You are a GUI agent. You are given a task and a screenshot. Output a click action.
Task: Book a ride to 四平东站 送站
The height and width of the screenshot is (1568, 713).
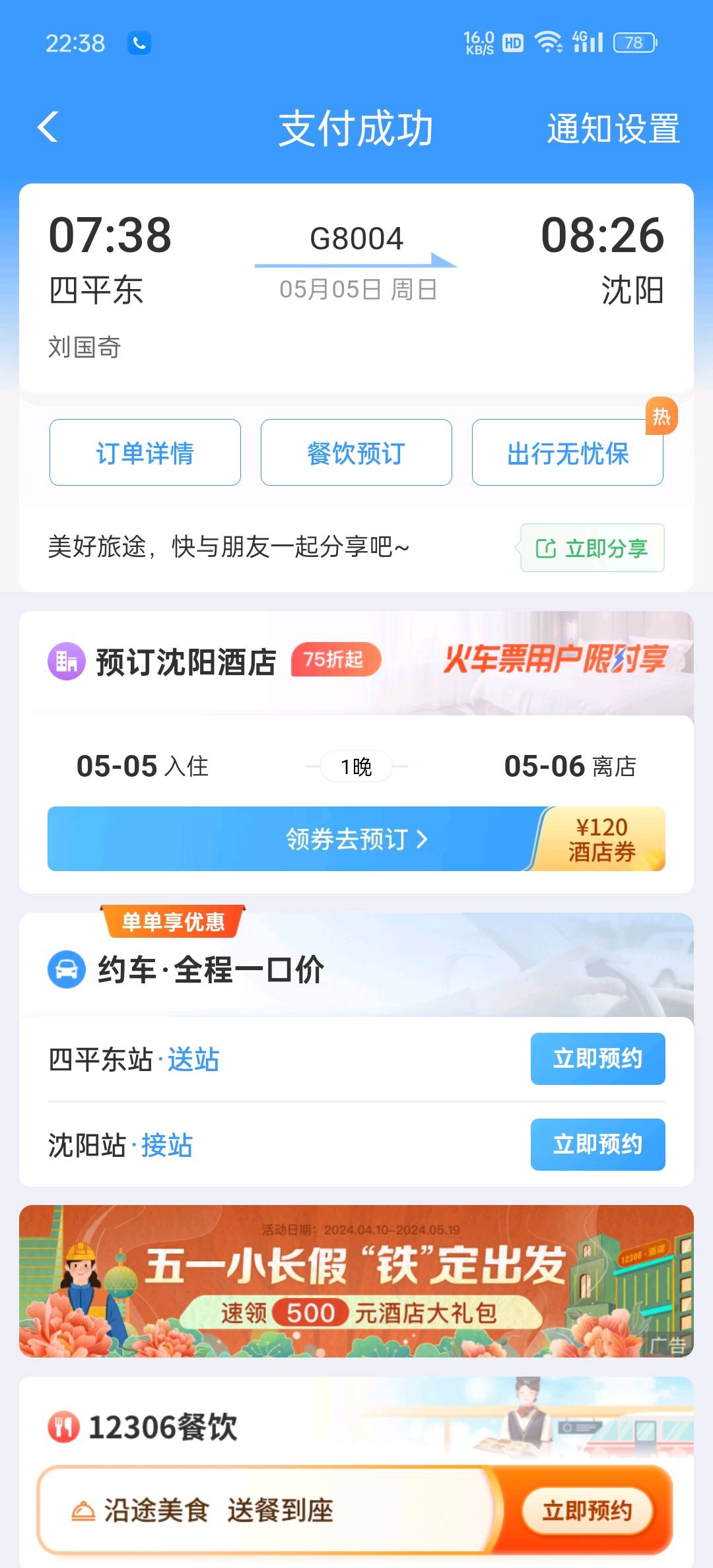click(x=597, y=1059)
